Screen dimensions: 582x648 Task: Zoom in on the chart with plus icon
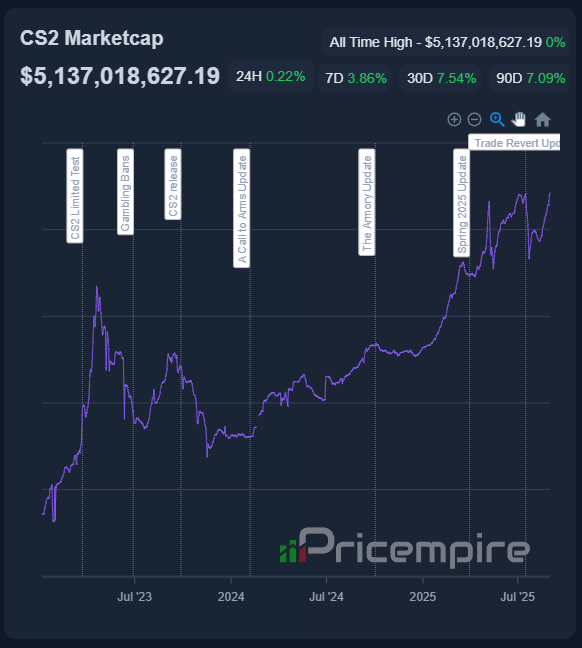[x=454, y=120]
